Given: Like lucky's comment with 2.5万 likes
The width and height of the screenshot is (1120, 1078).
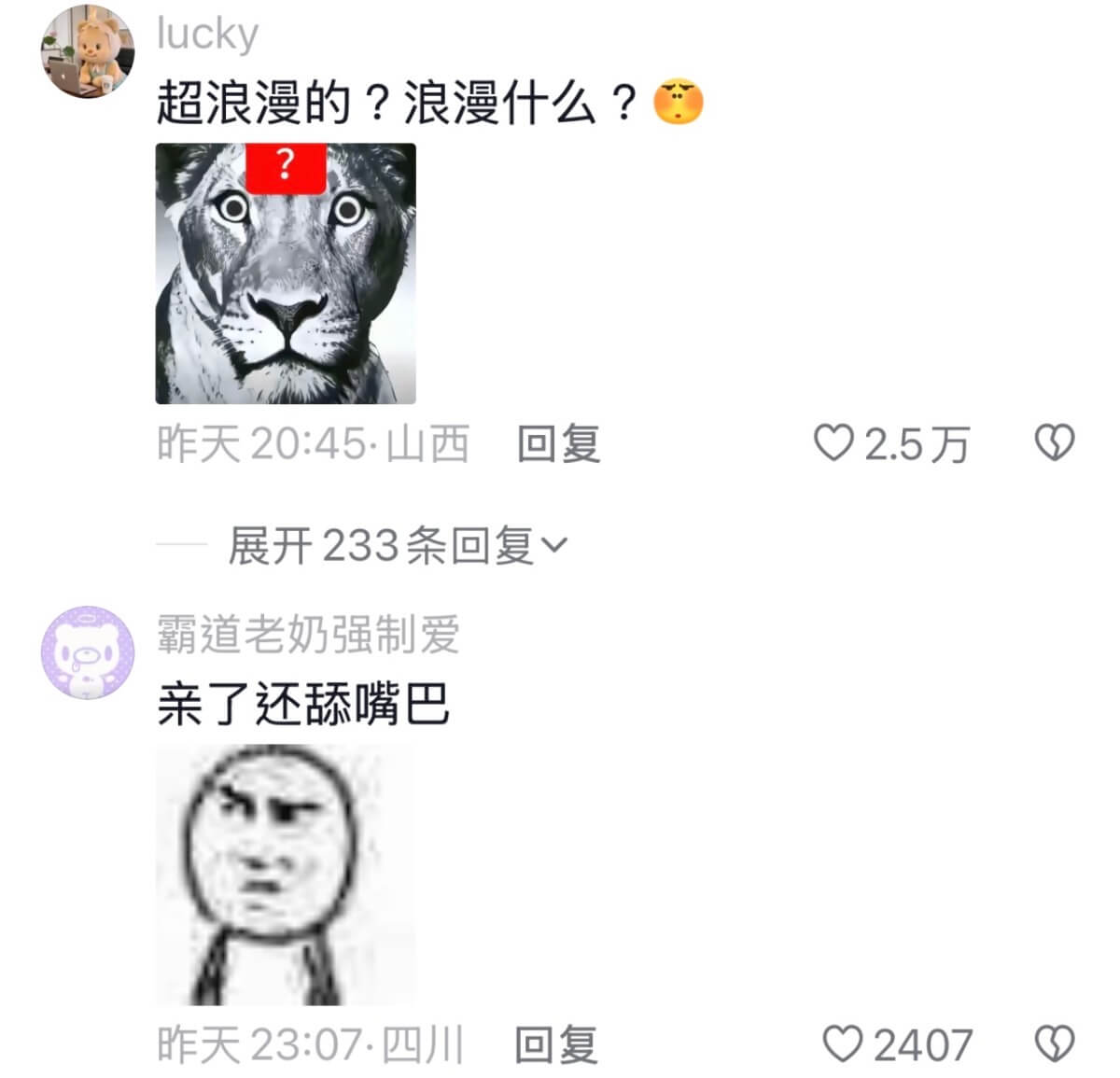Looking at the screenshot, I should pyautogui.click(x=833, y=443).
